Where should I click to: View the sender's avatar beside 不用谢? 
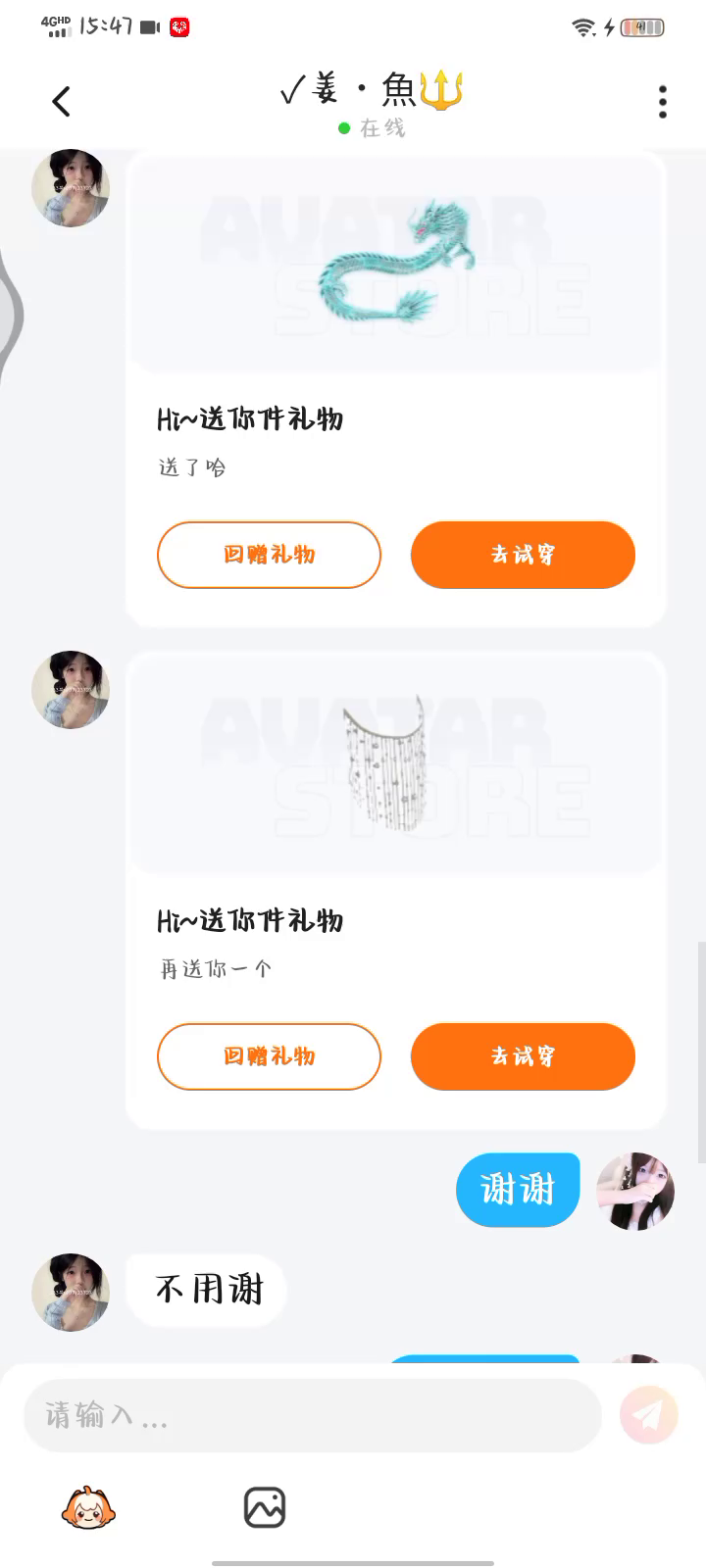[71, 1292]
